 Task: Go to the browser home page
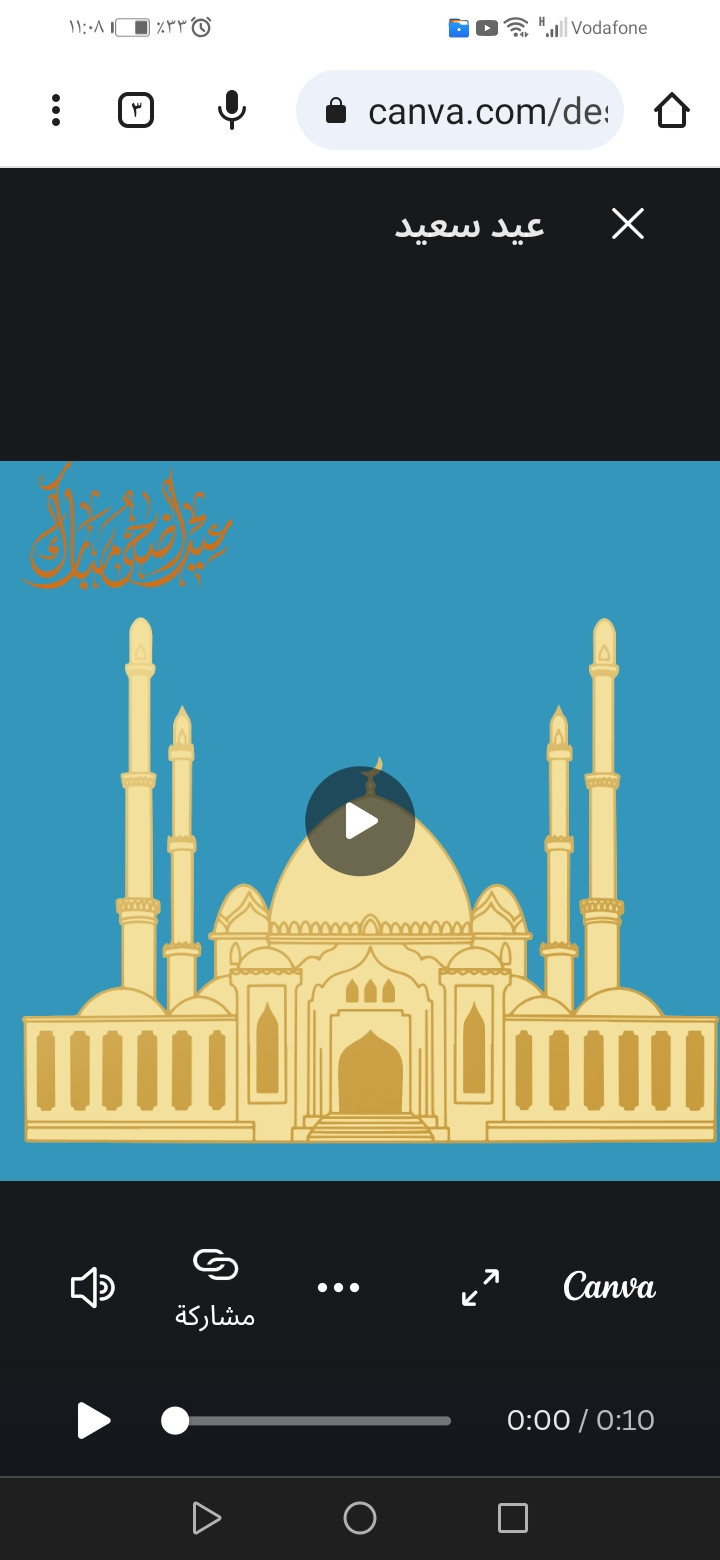[672, 110]
